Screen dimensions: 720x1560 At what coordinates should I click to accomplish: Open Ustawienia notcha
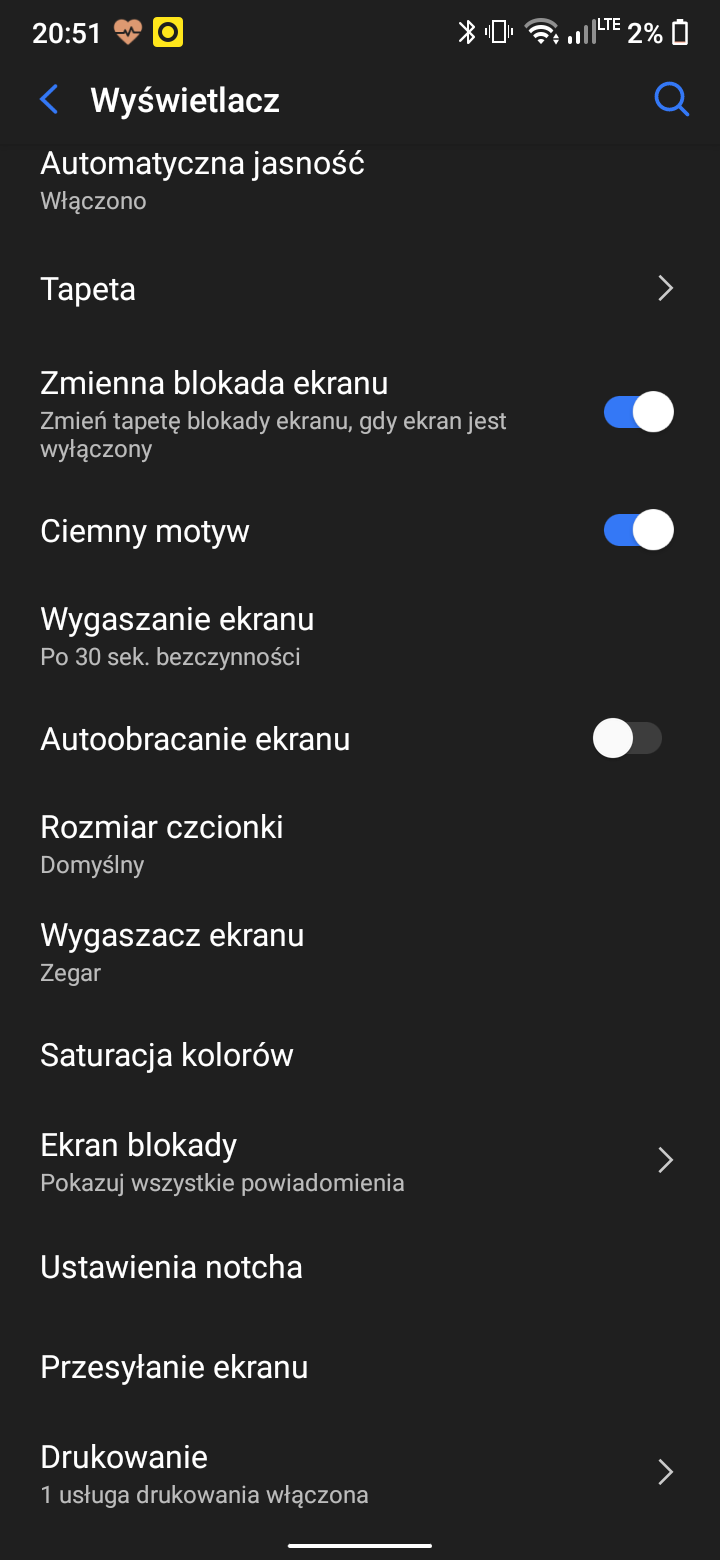pyautogui.click(x=360, y=1267)
